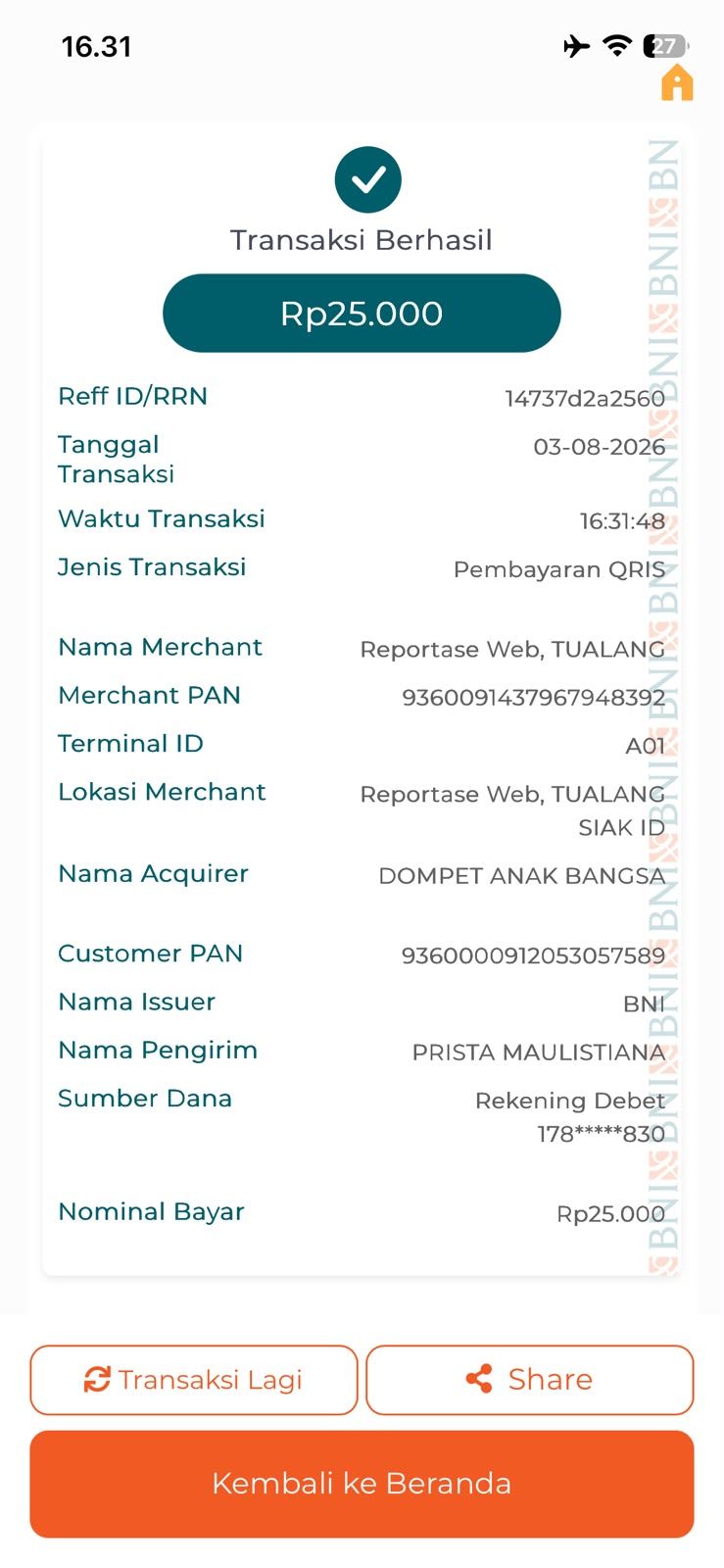Share the transaction receipt
The image size is (724, 1568).
530,1380
